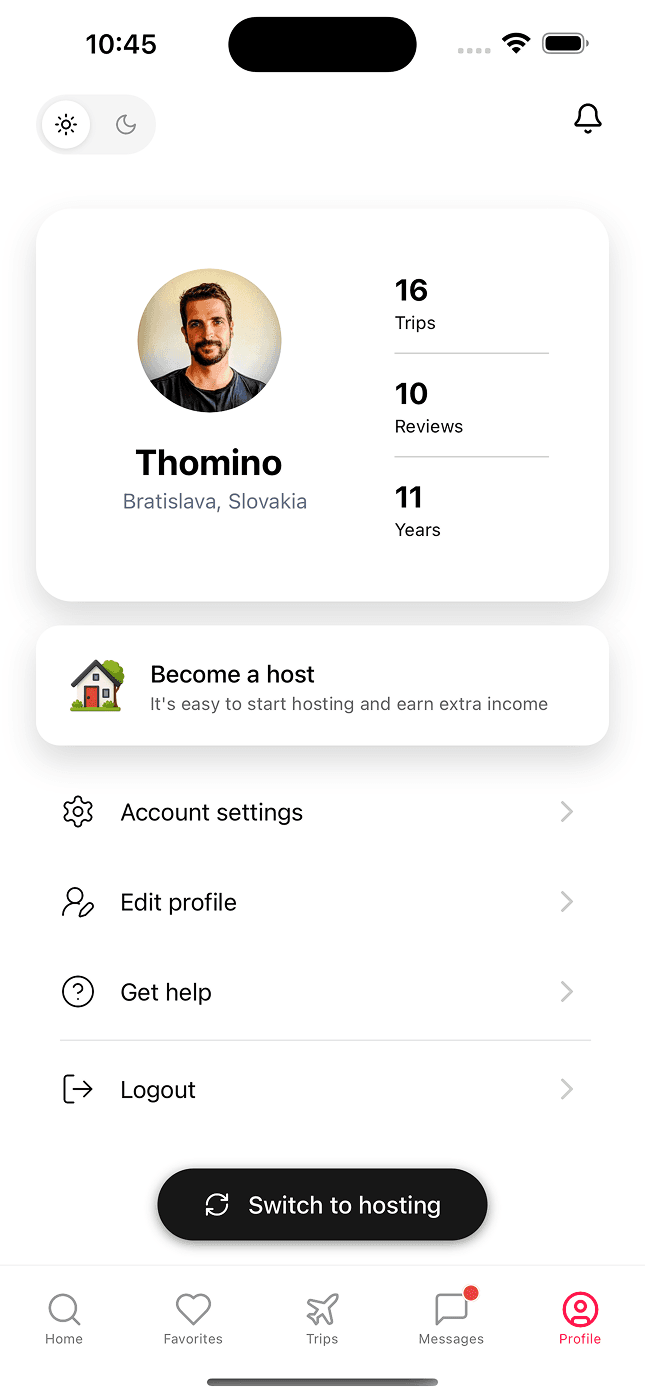Select the Profile tab
The height and width of the screenshot is (1398, 645).
[580, 1319]
